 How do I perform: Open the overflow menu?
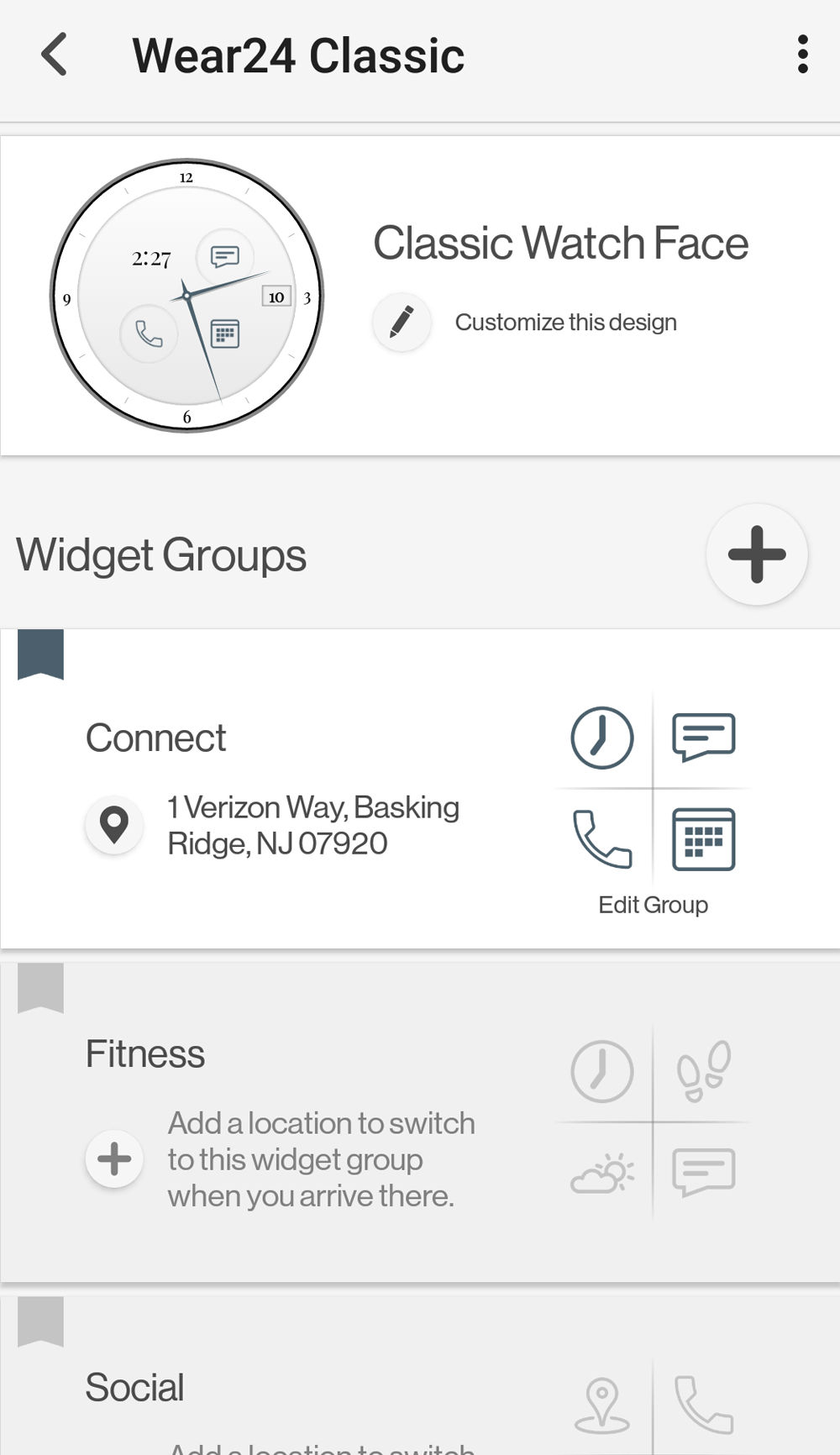tap(802, 55)
